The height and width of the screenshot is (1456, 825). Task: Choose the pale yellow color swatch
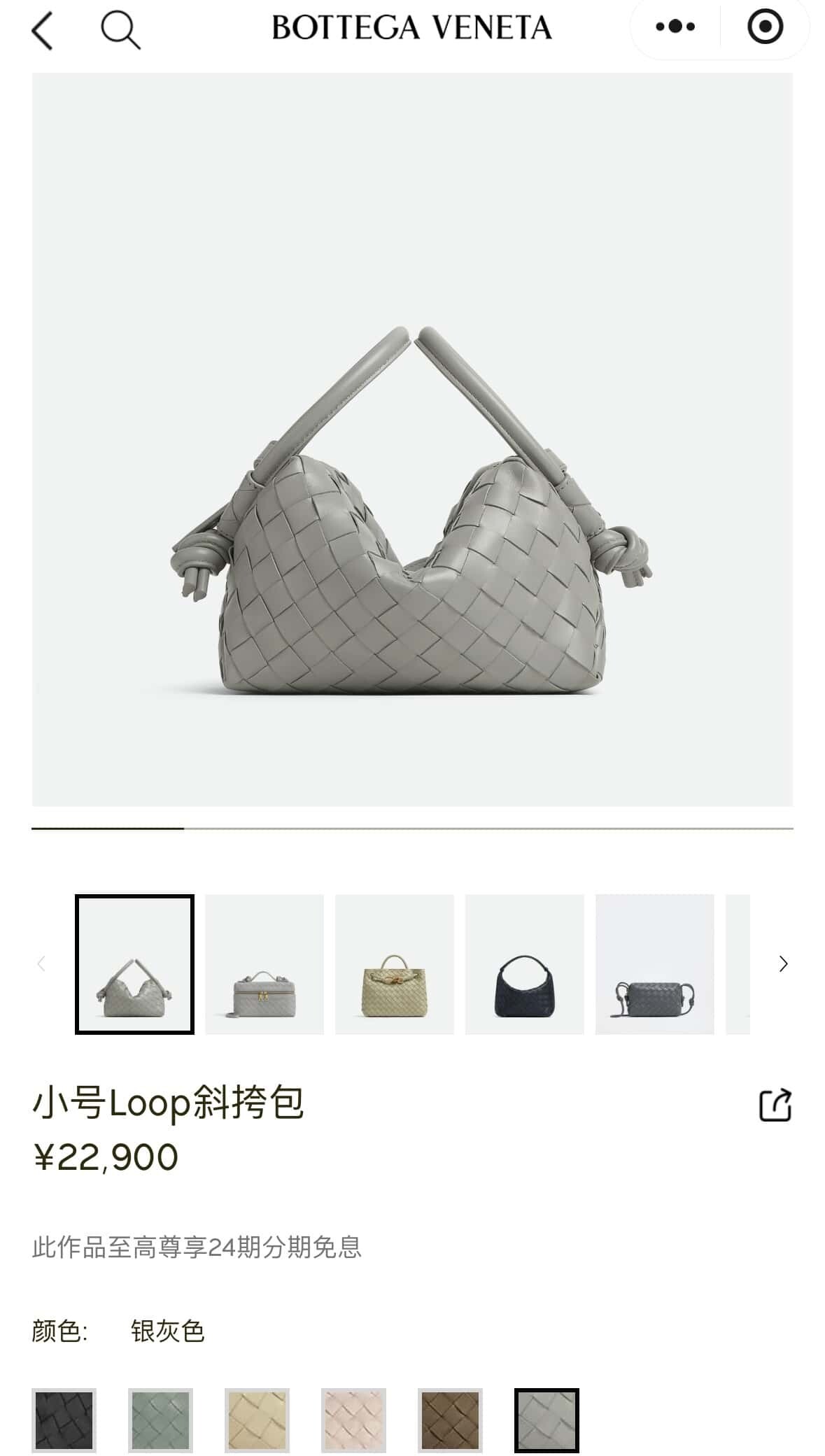click(x=257, y=1420)
